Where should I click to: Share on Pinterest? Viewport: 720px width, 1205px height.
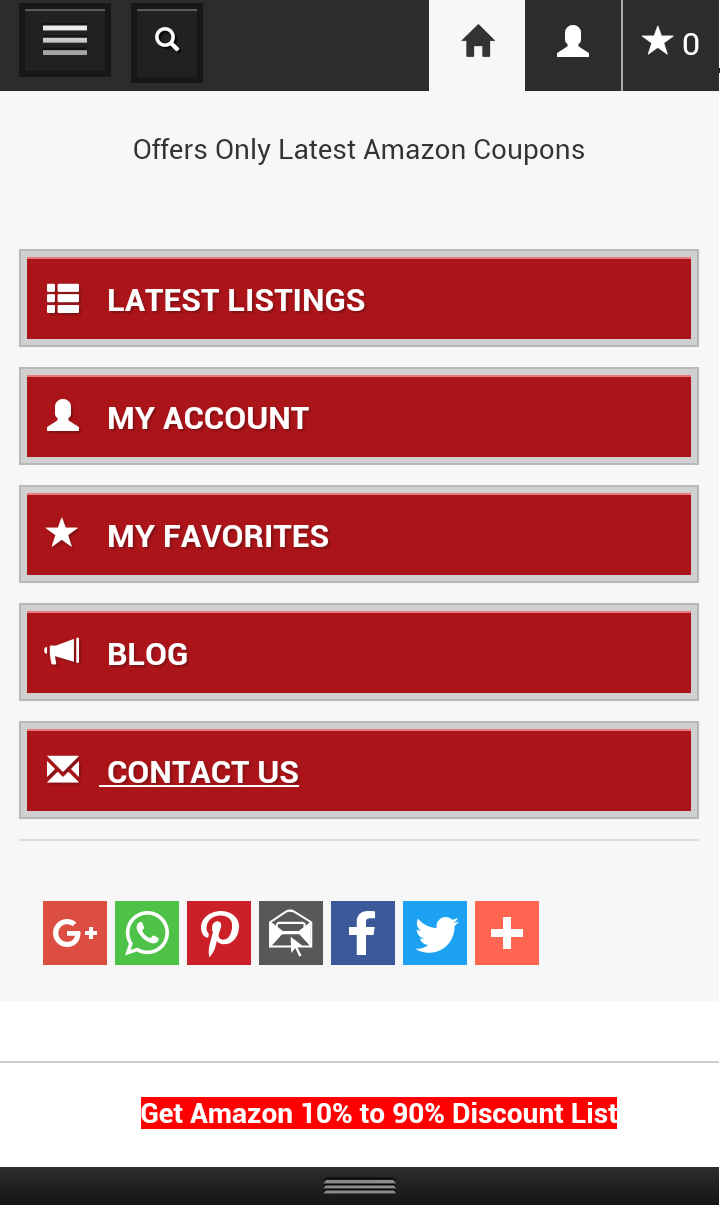click(x=219, y=933)
